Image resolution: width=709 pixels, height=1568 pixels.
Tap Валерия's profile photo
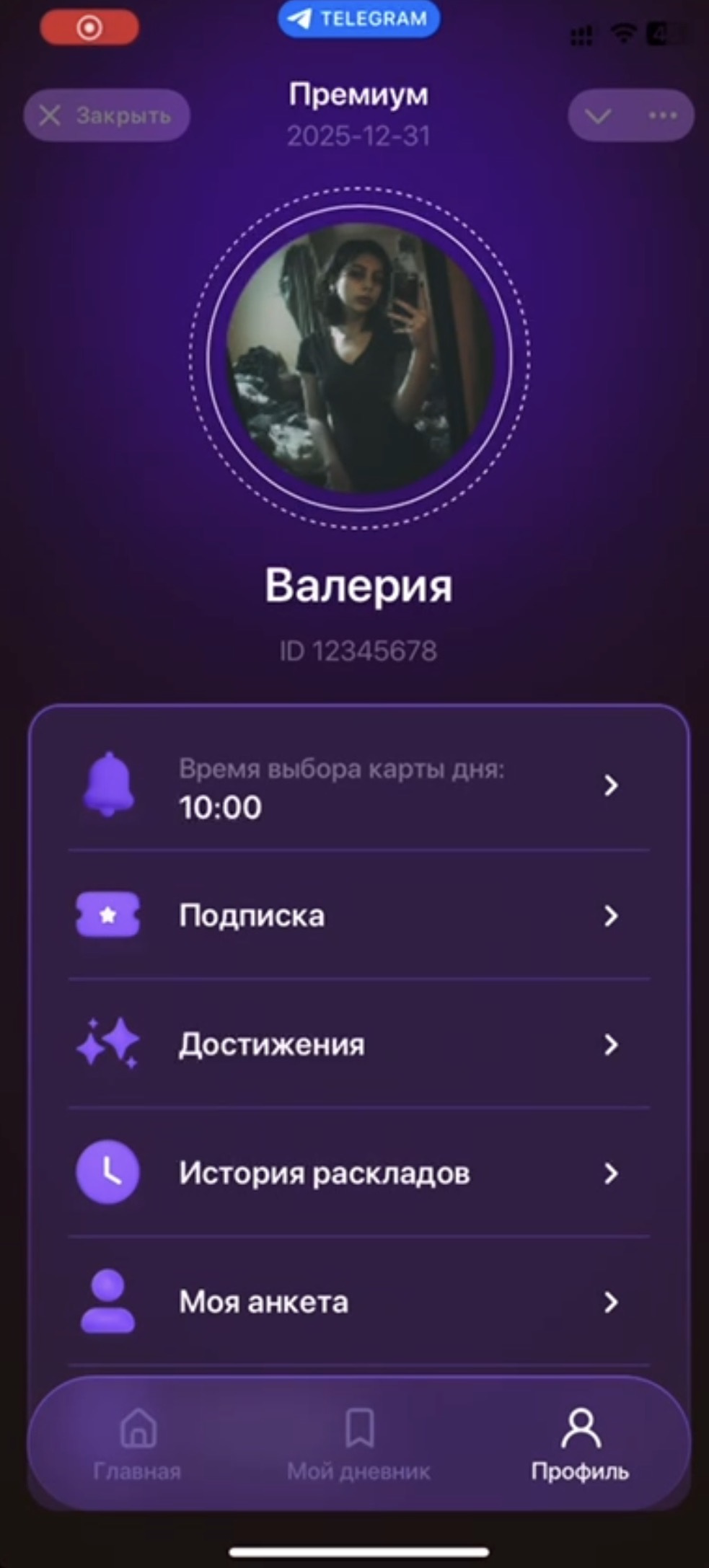359,358
